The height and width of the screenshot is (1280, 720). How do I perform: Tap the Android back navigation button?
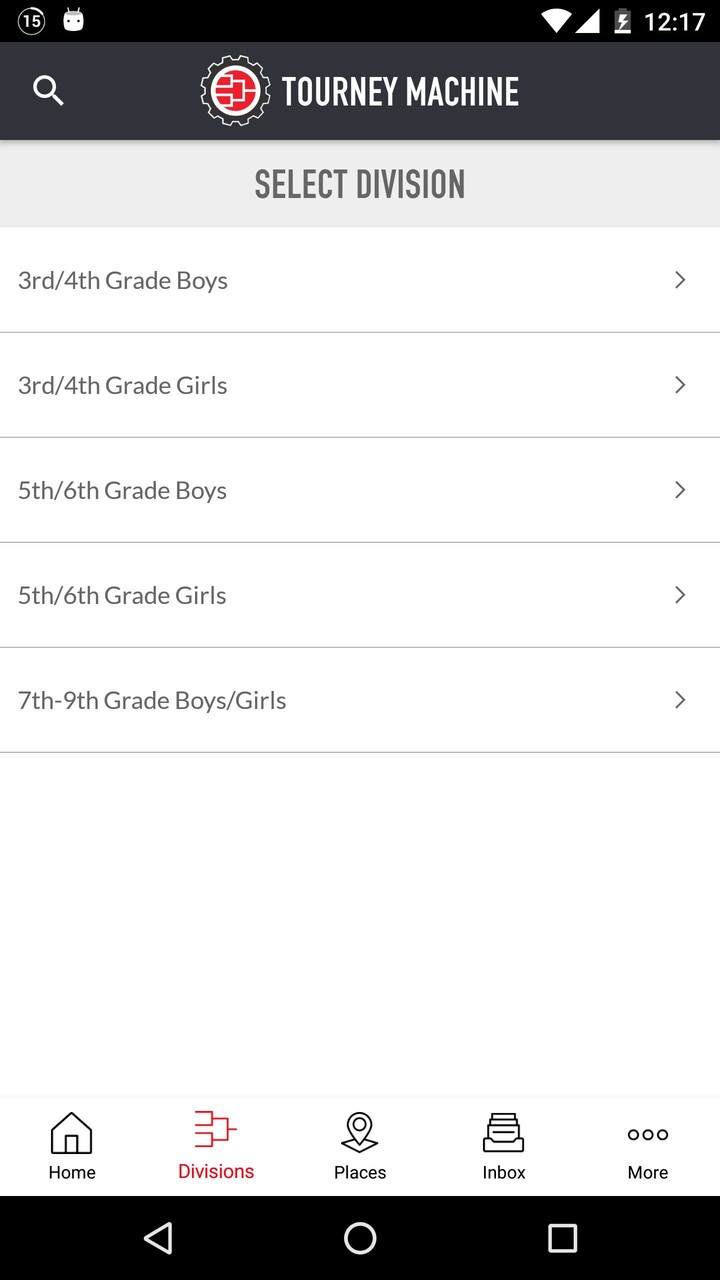click(158, 1238)
